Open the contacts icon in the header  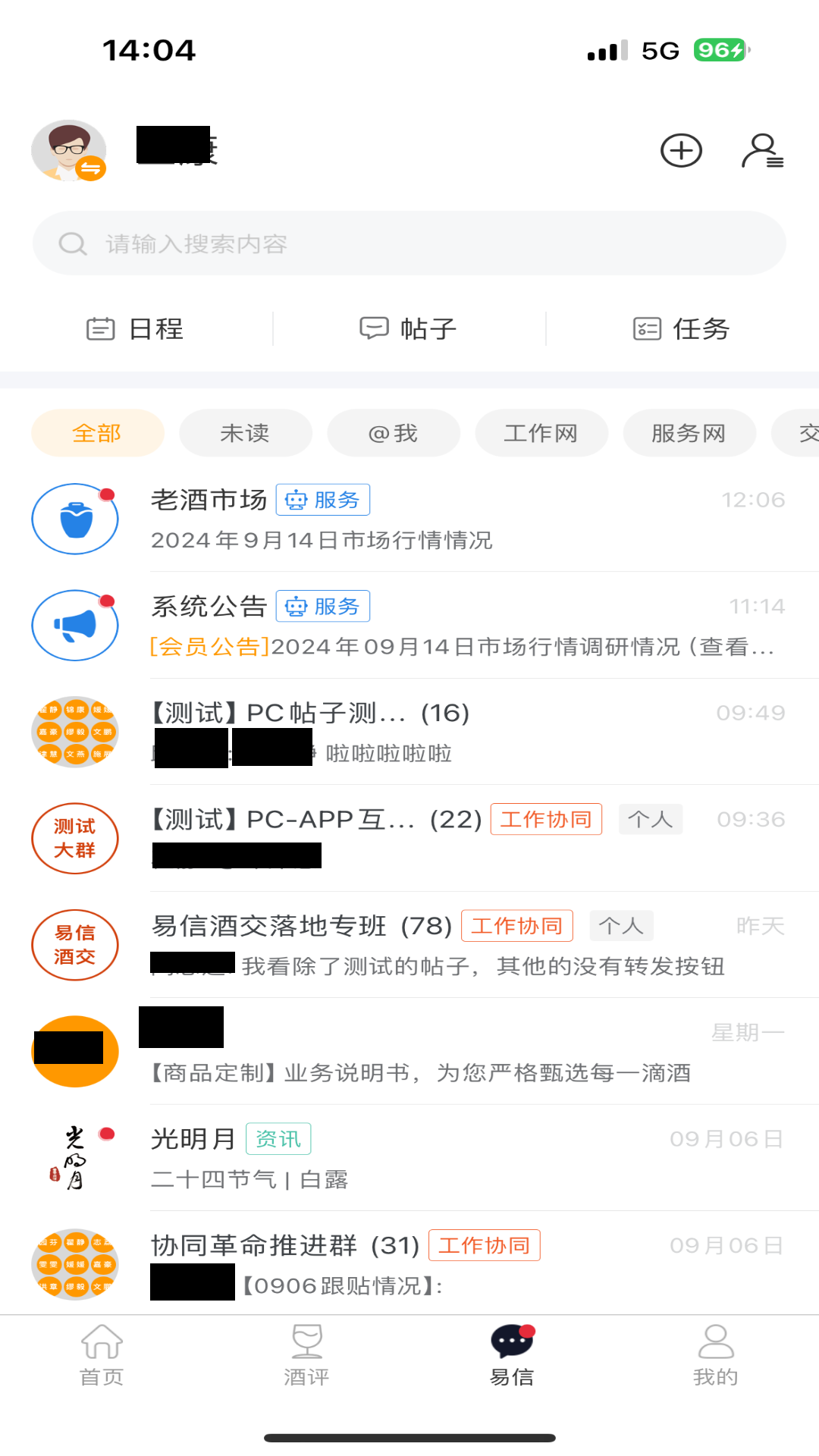[762, 150]
